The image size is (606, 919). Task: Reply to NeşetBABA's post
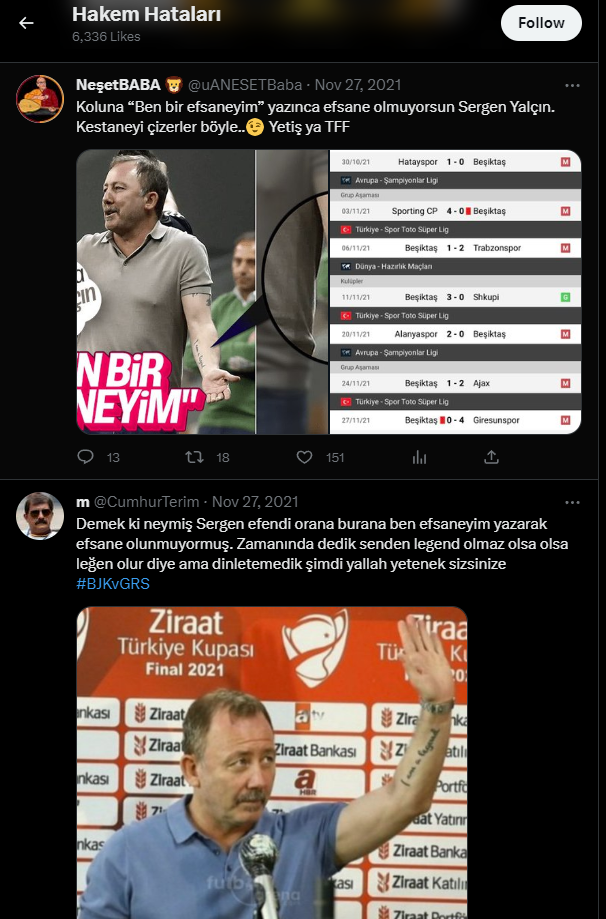tap(86, 457)
